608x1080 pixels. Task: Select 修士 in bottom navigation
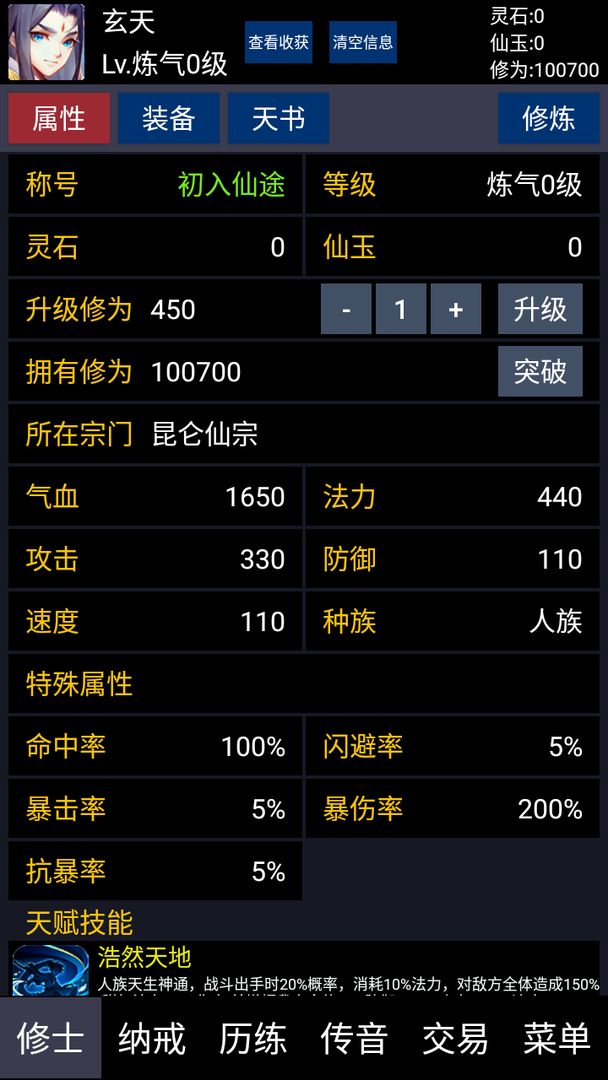[x=50, y=1038]
